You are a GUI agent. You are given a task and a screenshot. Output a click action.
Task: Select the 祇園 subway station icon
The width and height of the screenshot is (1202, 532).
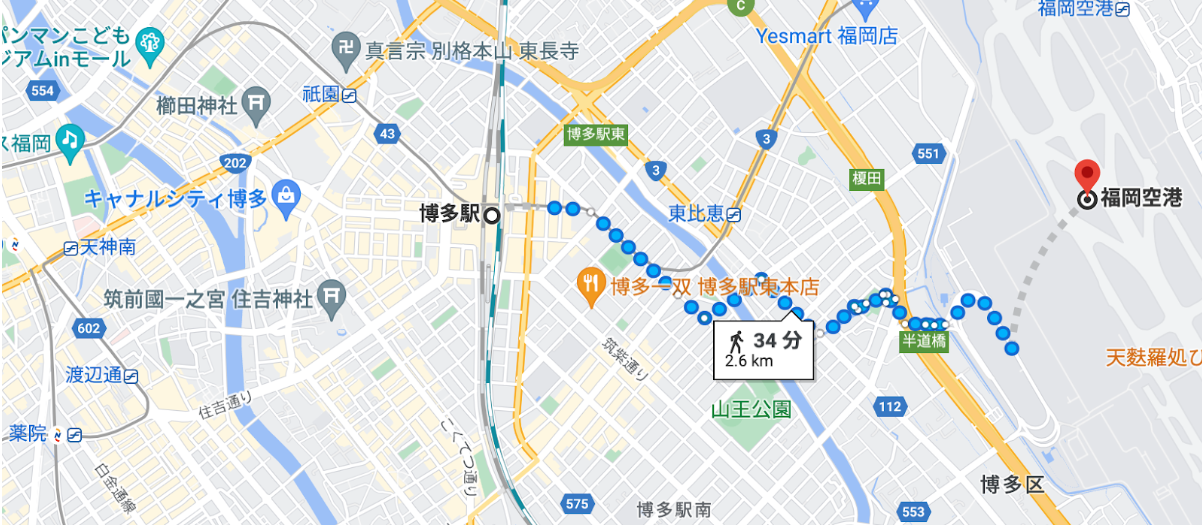(x=350, y=95)
